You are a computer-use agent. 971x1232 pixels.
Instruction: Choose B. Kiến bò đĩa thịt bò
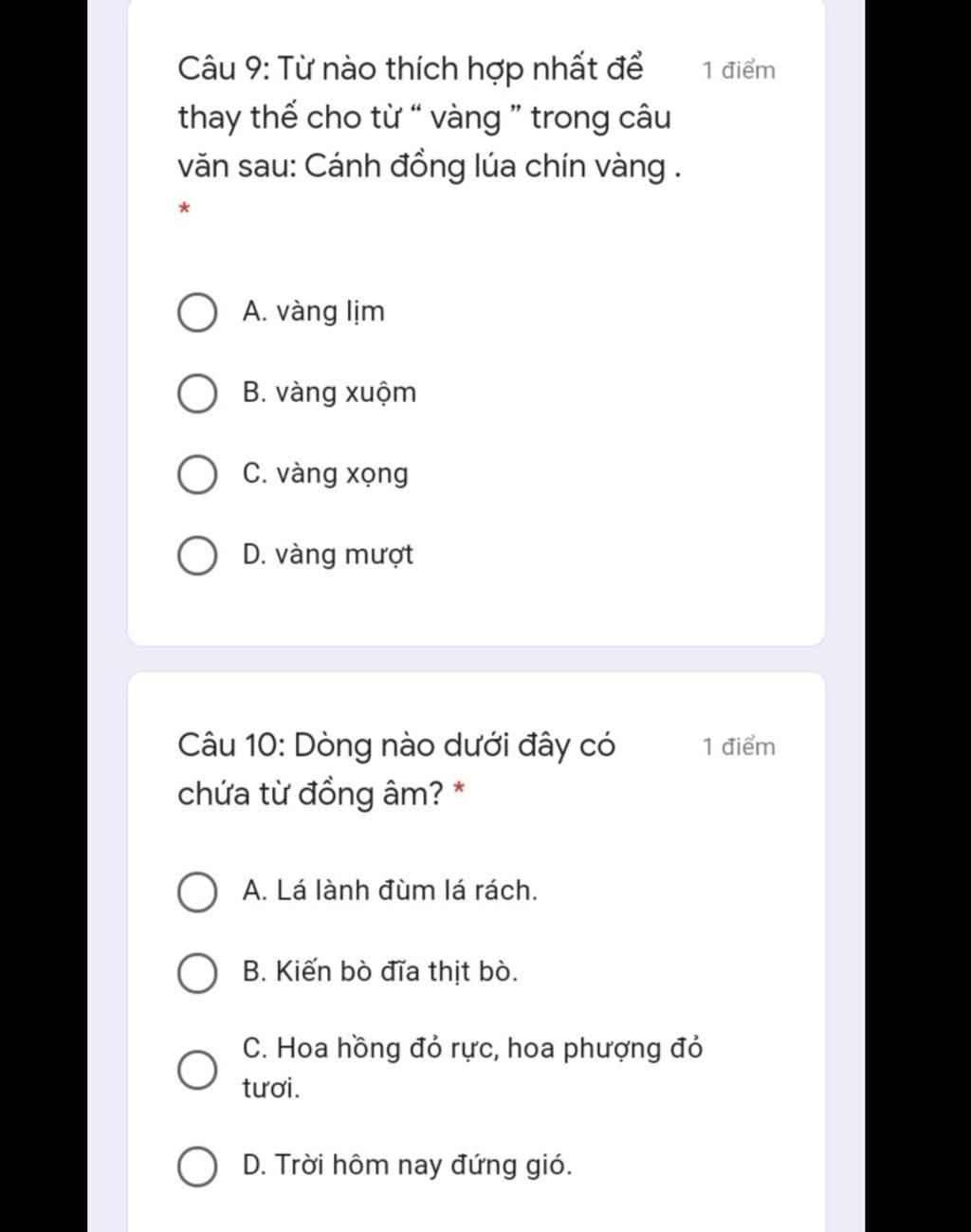click(196, 974)
